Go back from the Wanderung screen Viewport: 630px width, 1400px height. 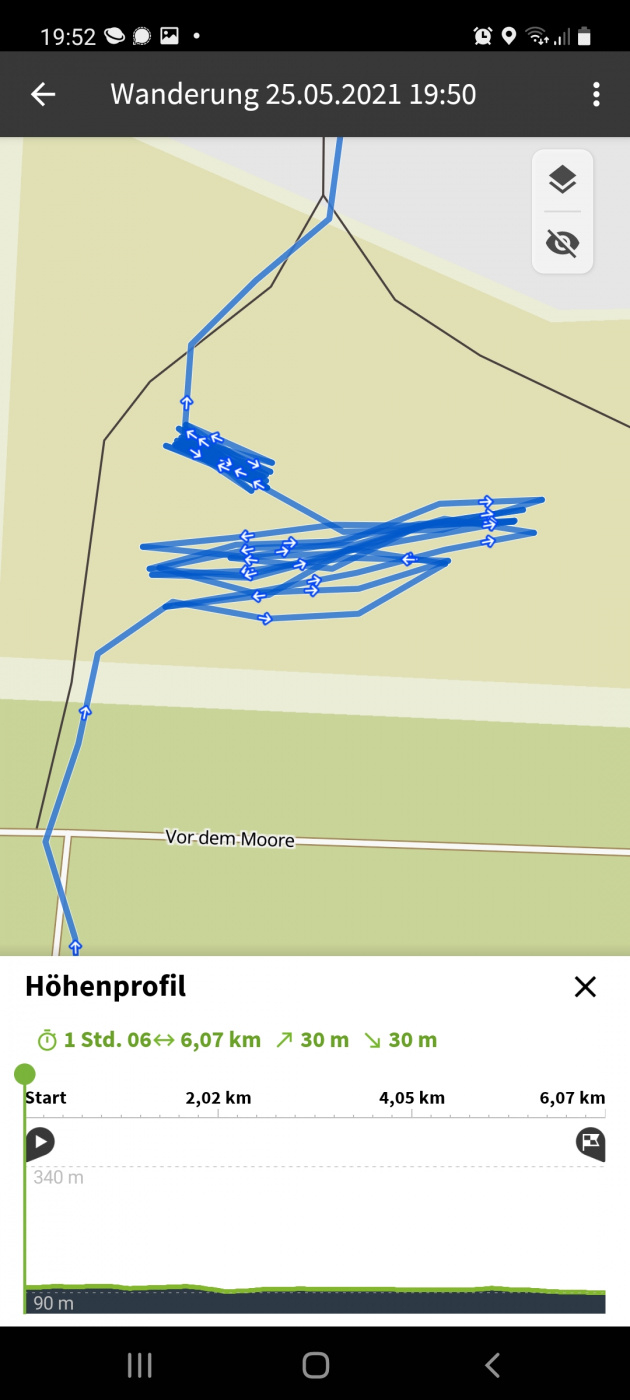click(x=43, y=95)
